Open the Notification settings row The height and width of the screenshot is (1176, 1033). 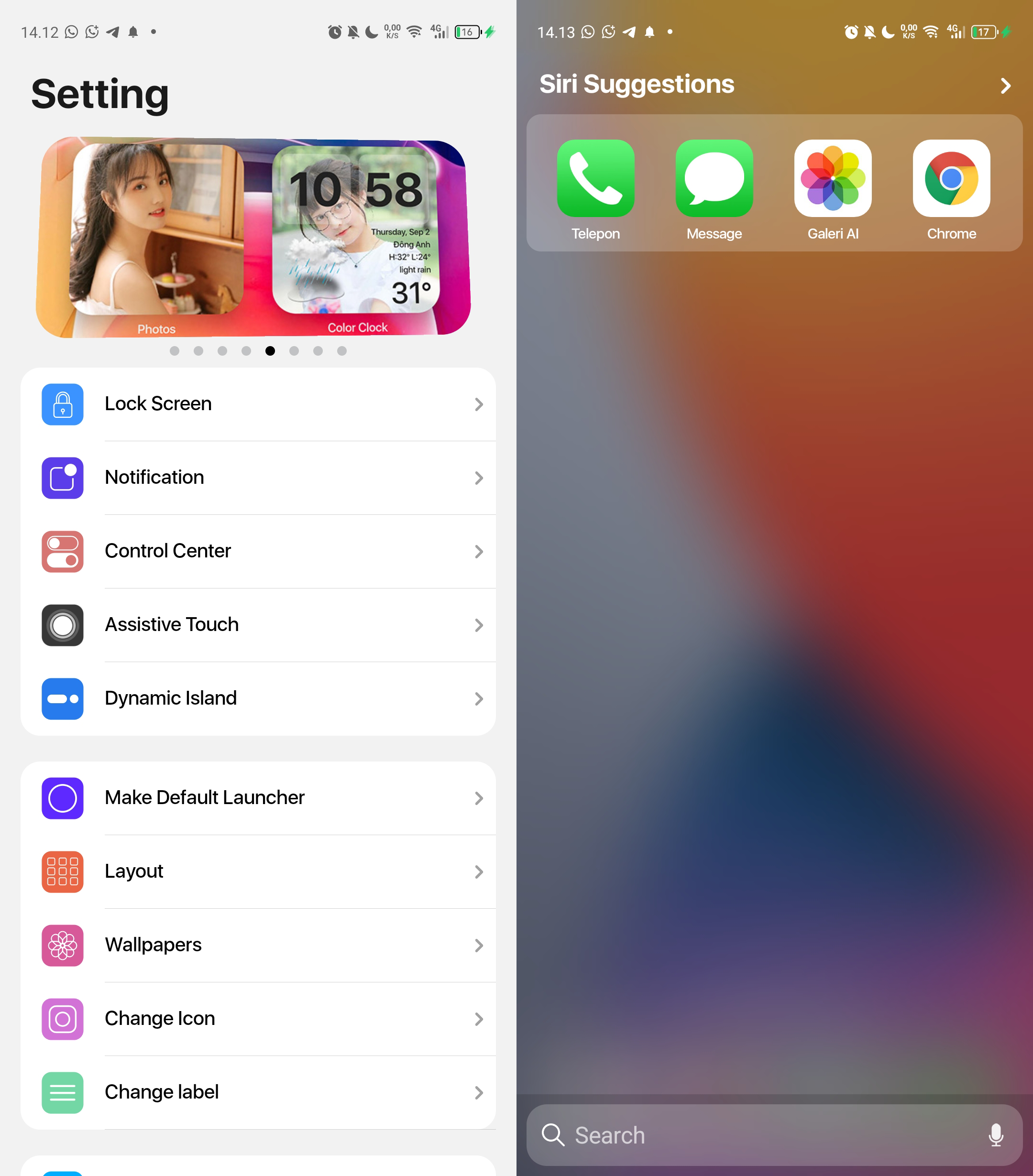258,478
